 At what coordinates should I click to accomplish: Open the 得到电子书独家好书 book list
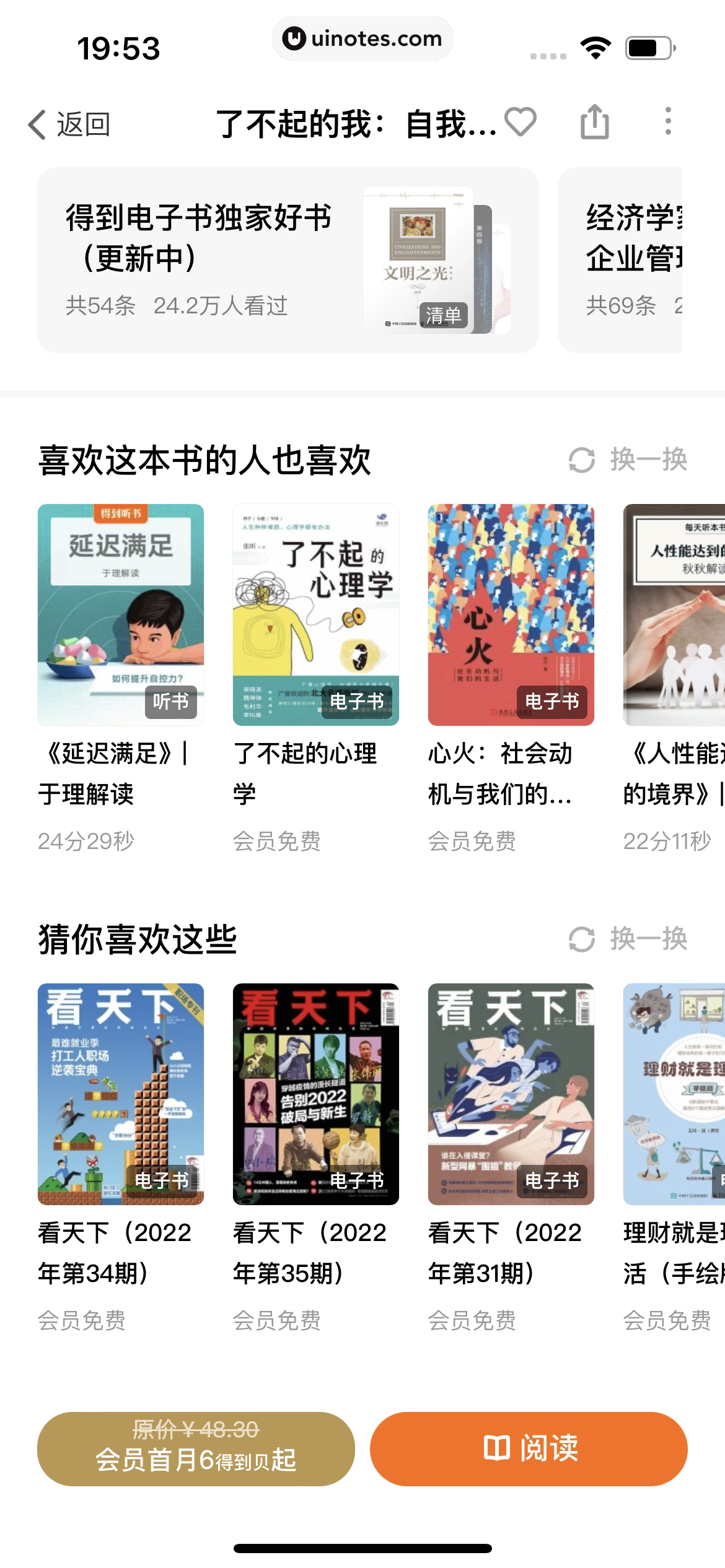pyautogui.click(x=288, y=260)
